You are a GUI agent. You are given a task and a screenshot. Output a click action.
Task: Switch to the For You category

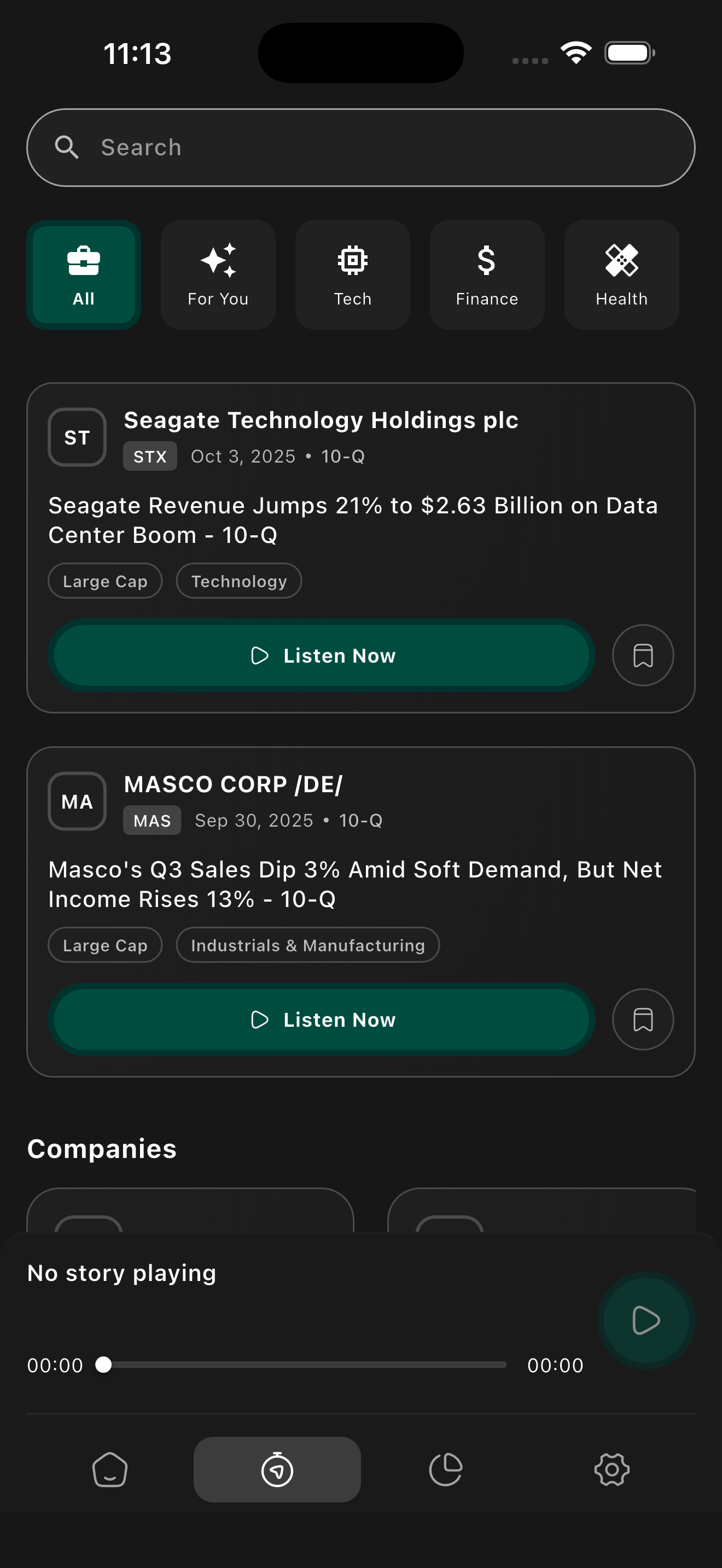218,274
